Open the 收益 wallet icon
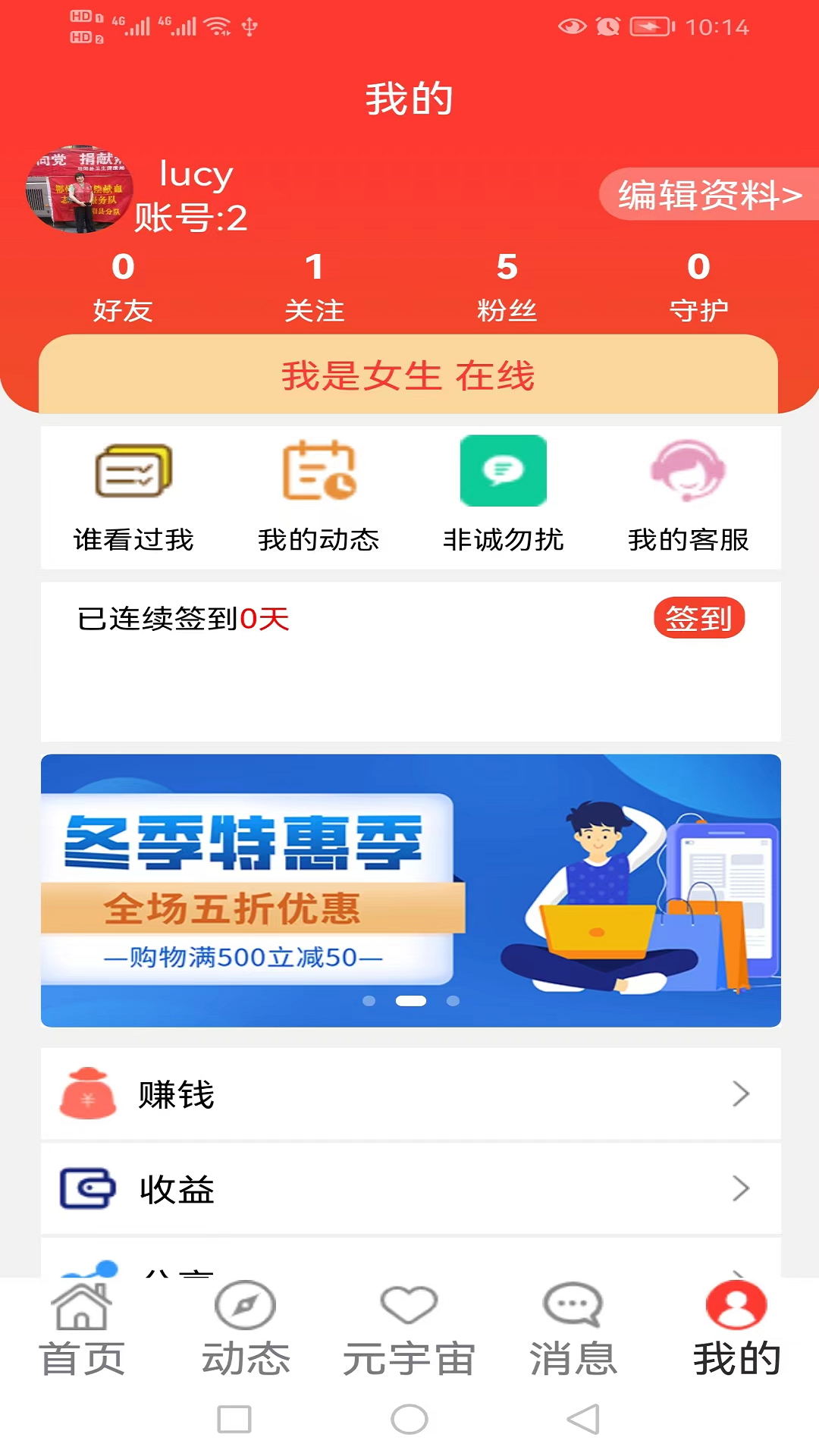Screen dimensions: 819x1456 point(88,1189)
